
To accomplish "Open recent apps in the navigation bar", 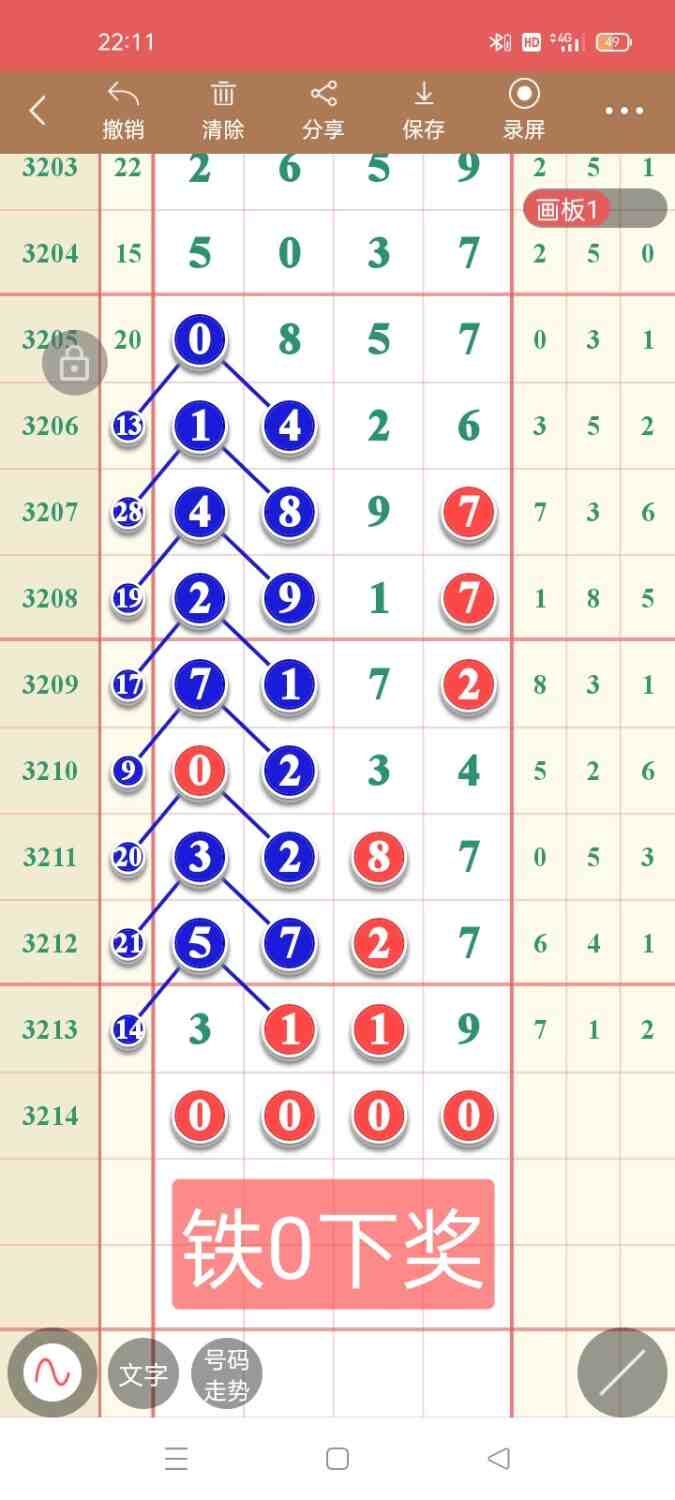I will coord(176,1459).
